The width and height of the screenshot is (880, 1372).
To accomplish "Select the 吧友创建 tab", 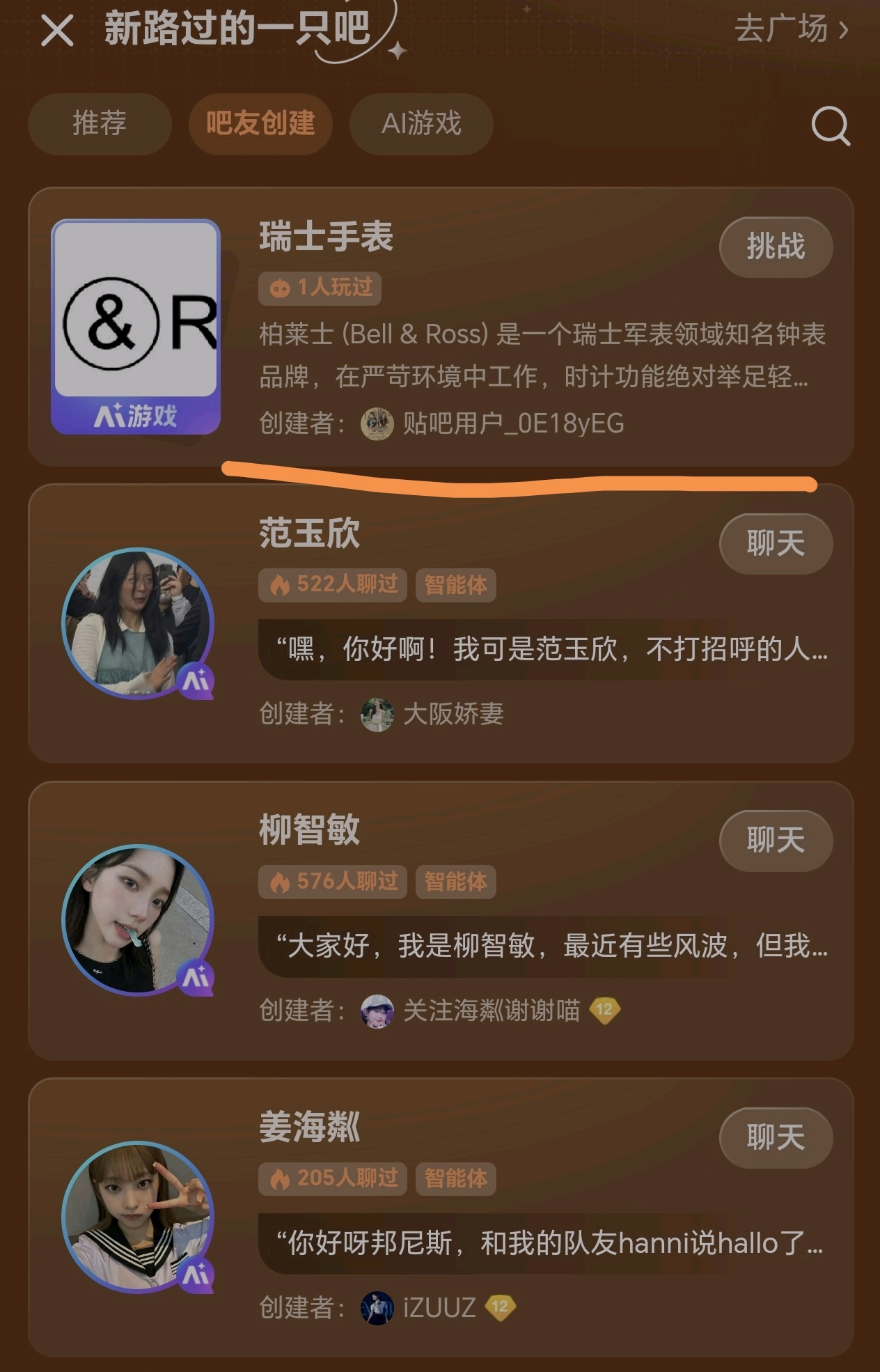I will tap(260, 124).
